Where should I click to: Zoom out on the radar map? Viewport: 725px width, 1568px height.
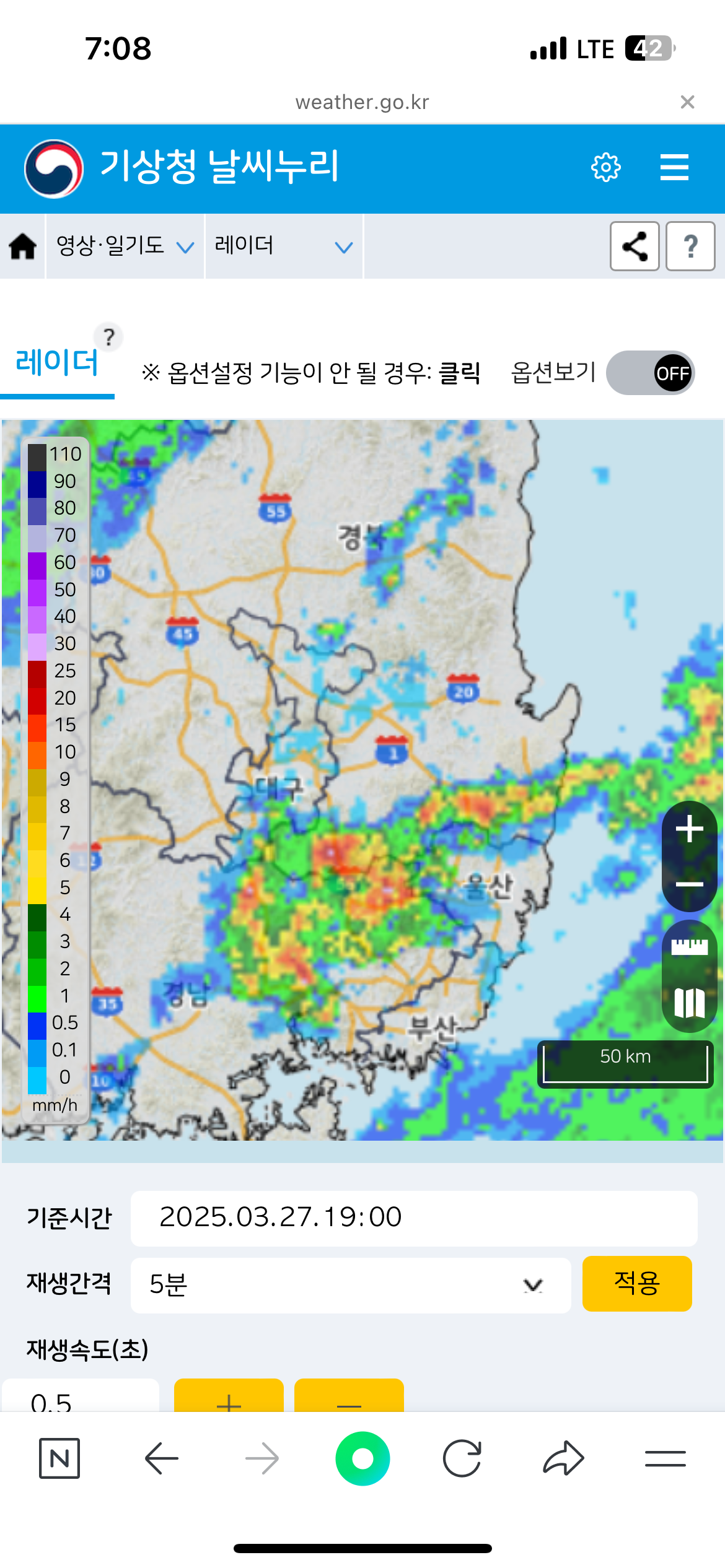tap(689, 884)
